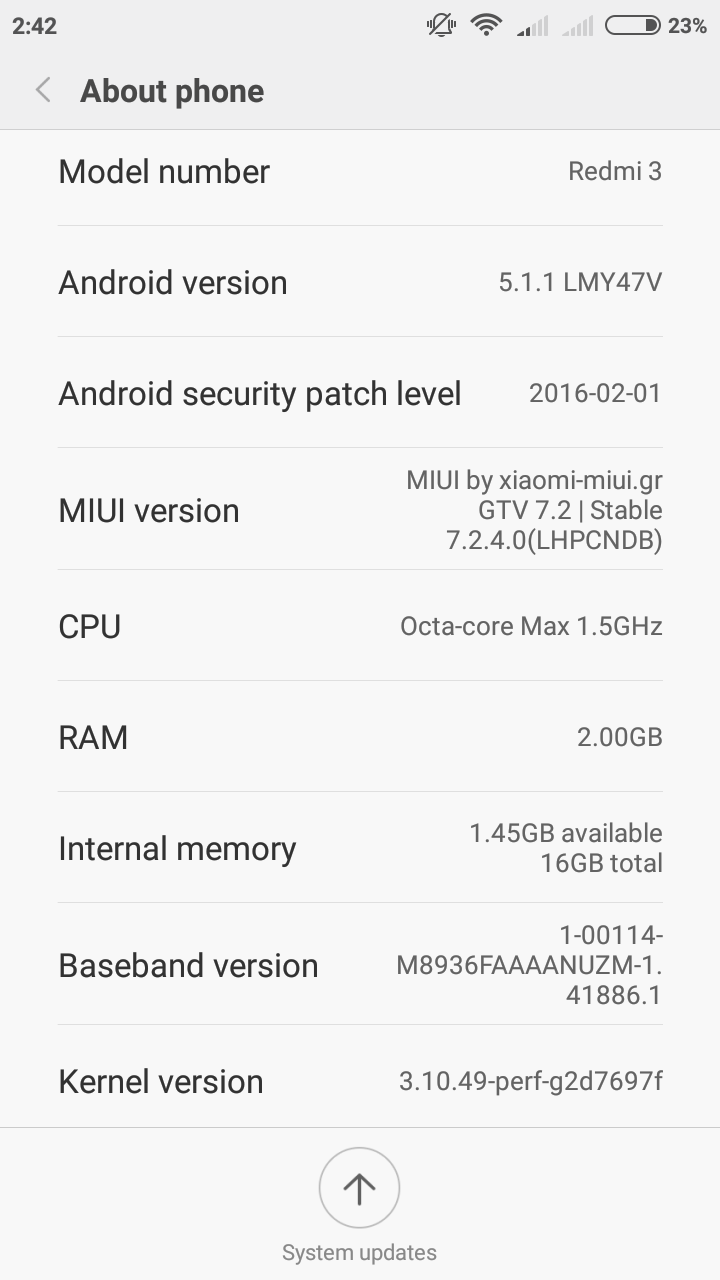Tap the MIUI version row
This screenshot has height=1280, width=720.
pyautogui.click(x=360, y=510)
